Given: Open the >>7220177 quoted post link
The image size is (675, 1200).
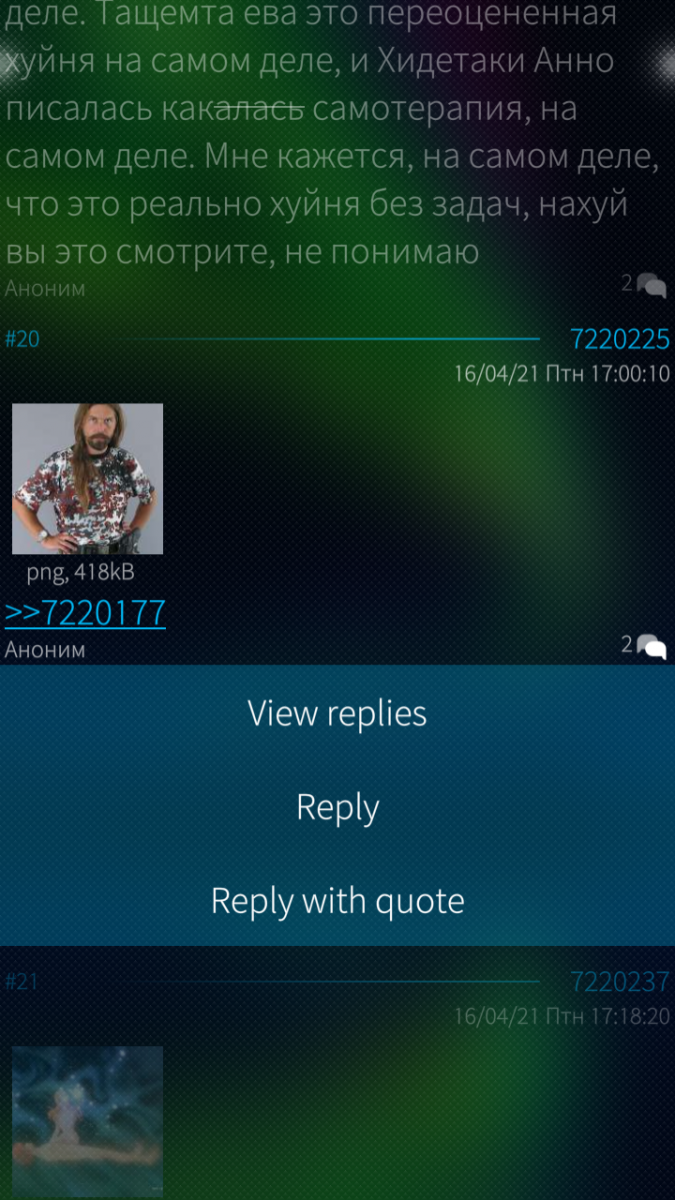Looking at the screenshot, I should (85, 613).
